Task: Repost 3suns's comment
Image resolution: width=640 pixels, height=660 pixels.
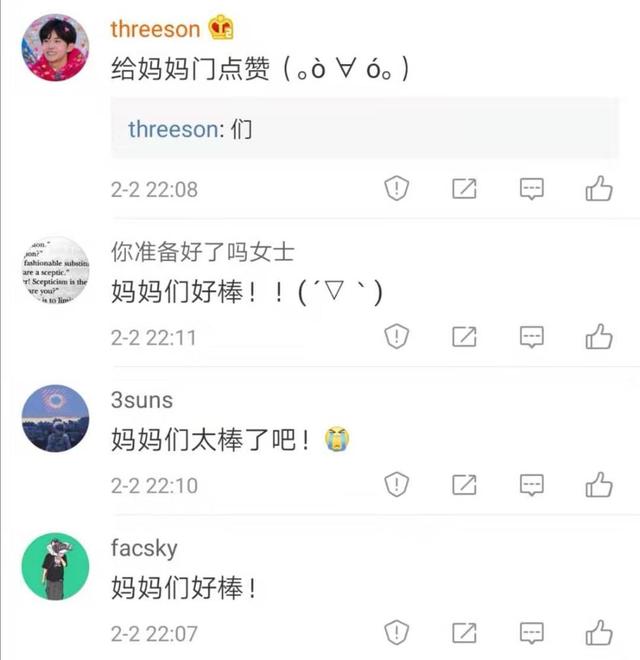Action: click(464, 485)
